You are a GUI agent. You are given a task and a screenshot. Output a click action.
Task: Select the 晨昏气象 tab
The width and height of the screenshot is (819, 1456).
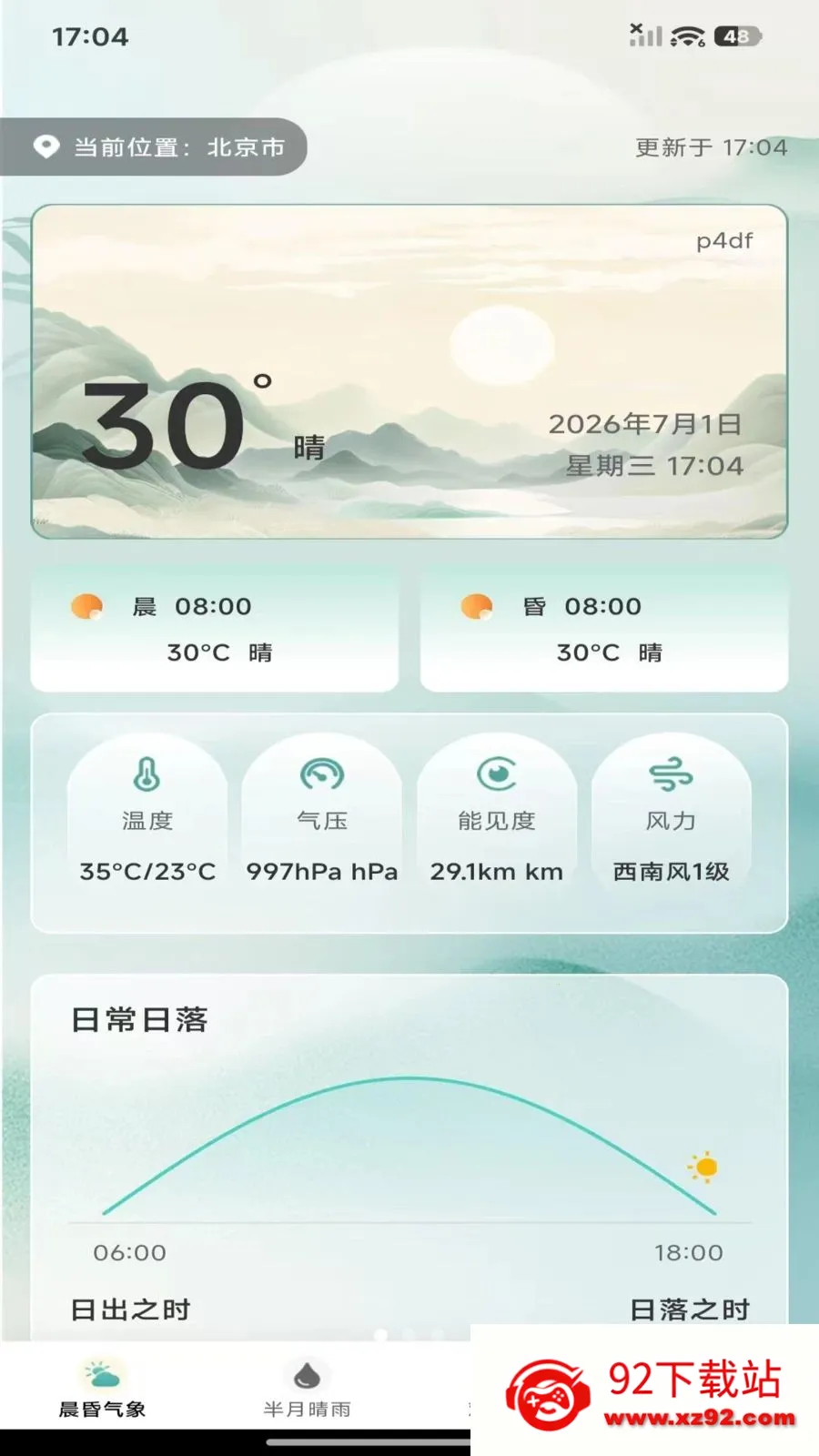pos(102,1389)
